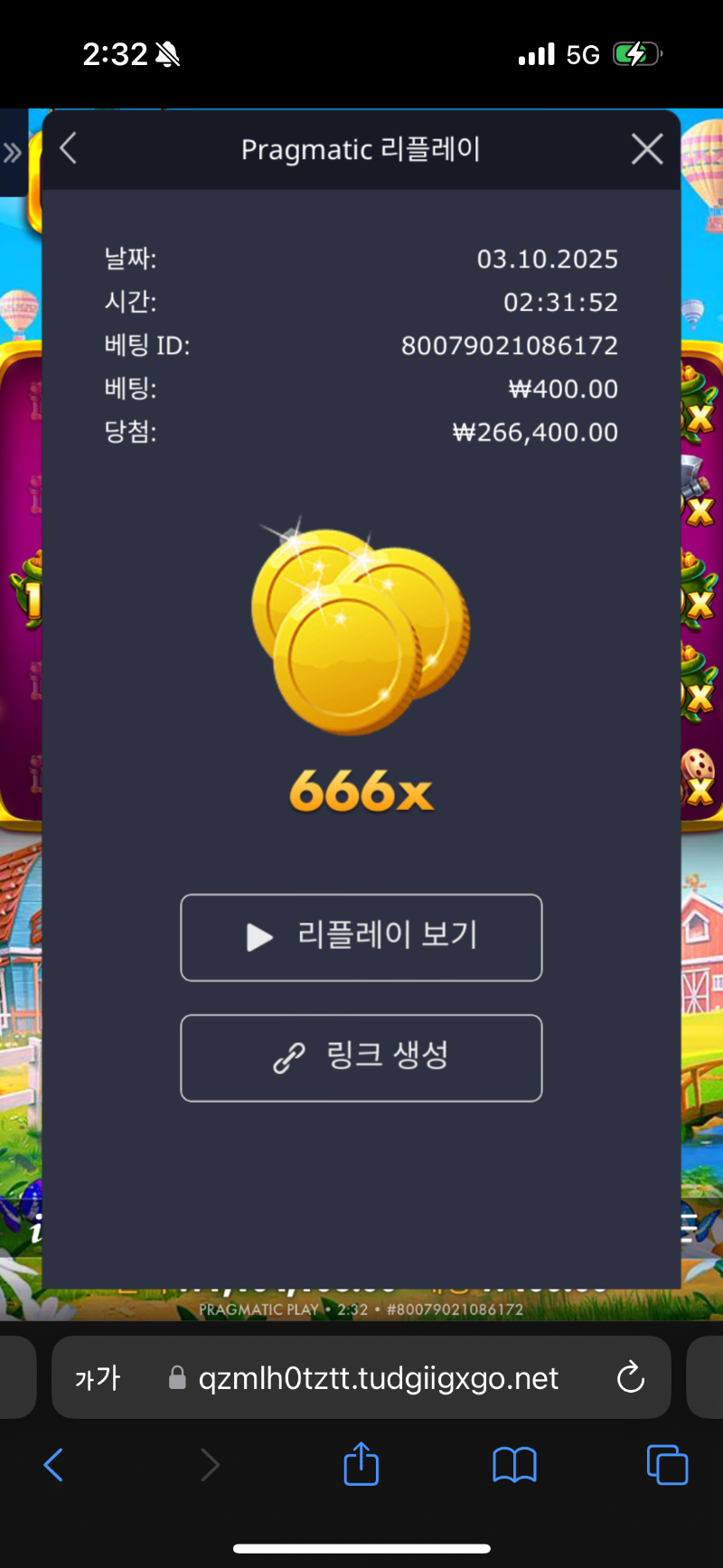Go back in Safari browser
The height and width of the screenshot is (1568, 723).
[54, 1464]
